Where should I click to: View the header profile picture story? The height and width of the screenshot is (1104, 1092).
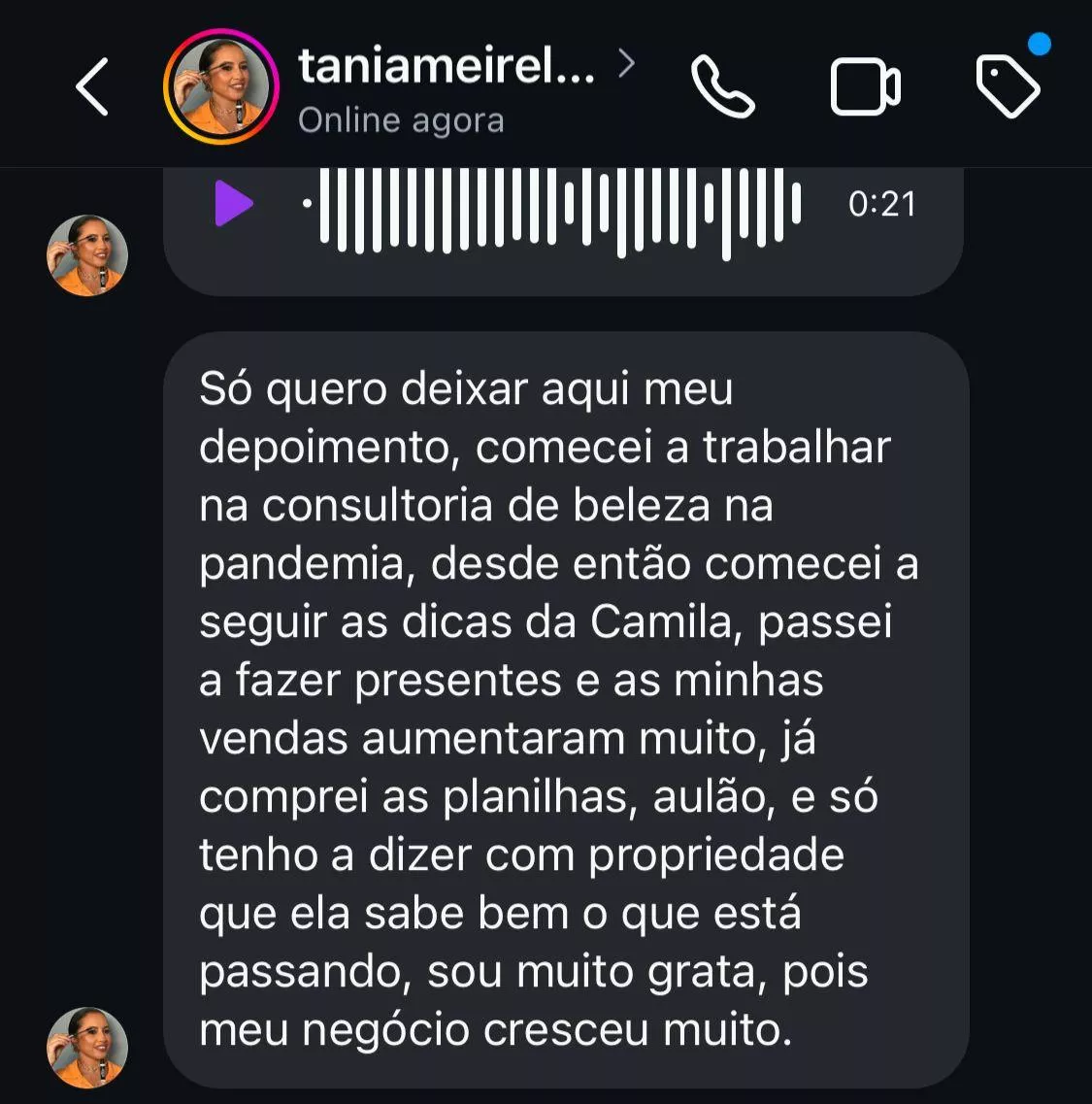(x=222, y=86)
